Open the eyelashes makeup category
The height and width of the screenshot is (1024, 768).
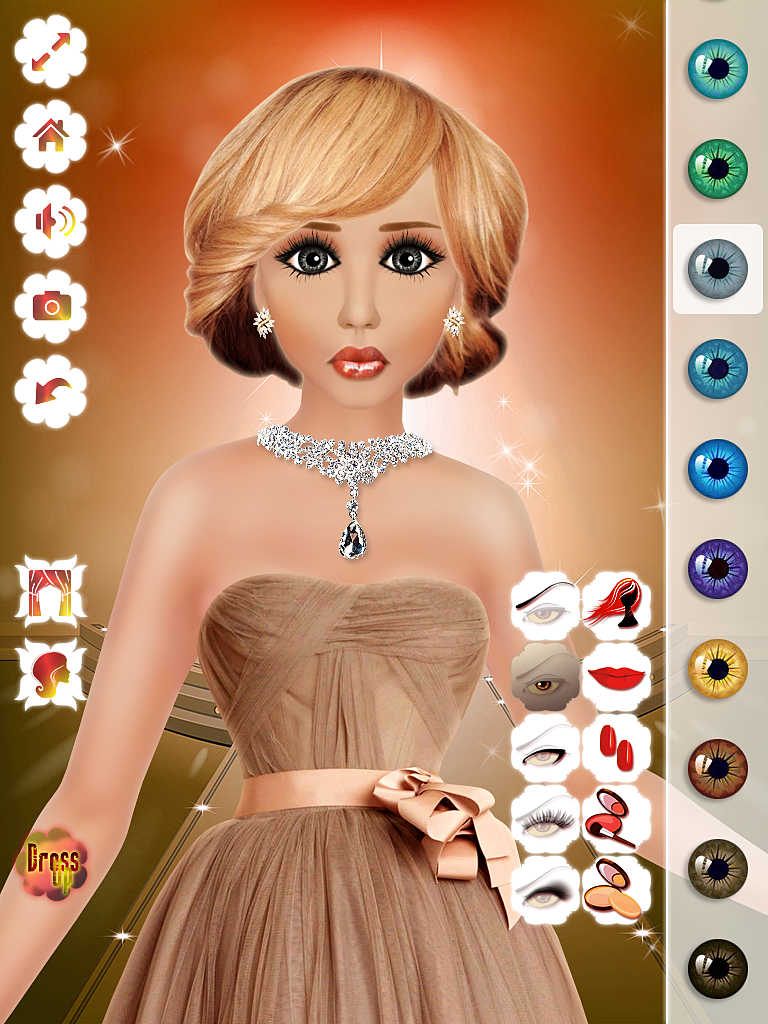coord(545,818)
